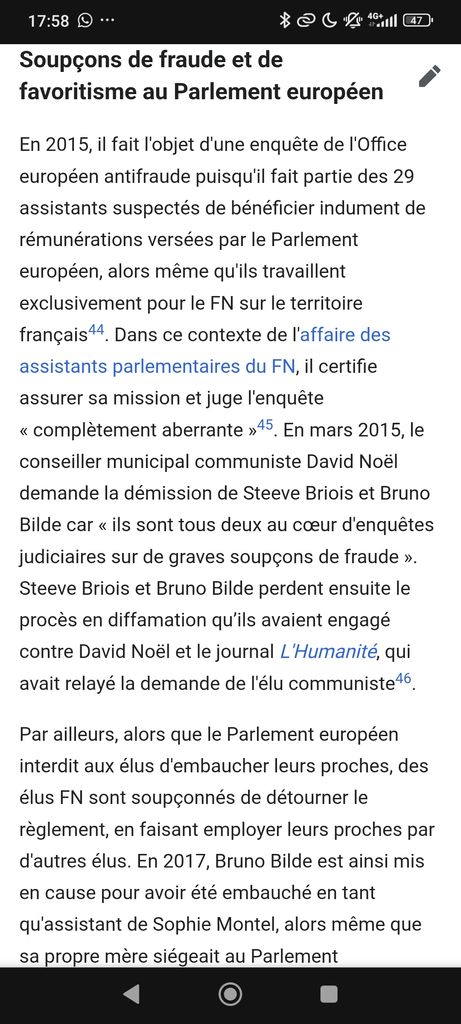Open footnote reference 44
Screen dimensions: 461x1024
pos(96,330)
